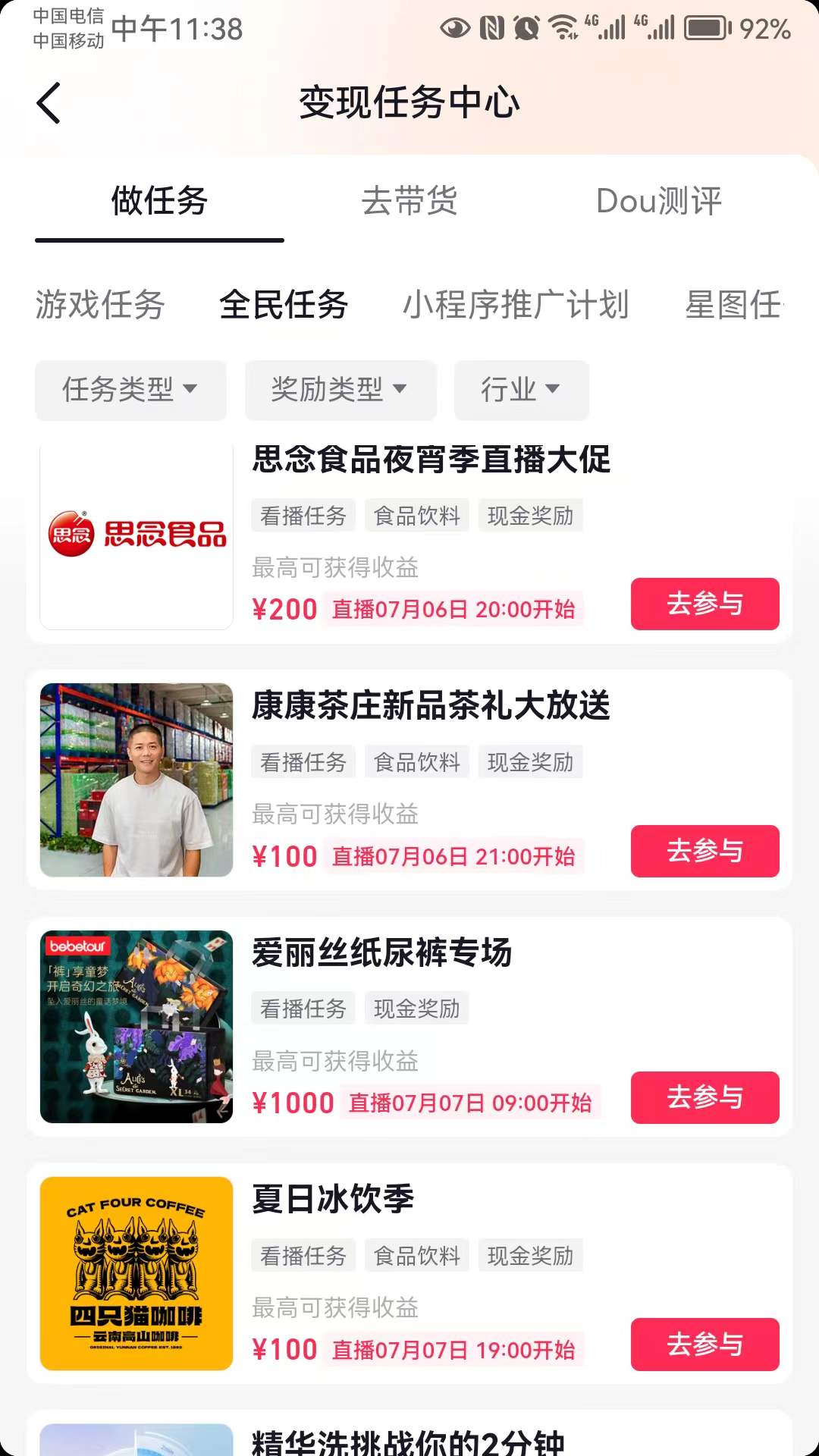This screenshot has width=819, height=1456.
Task: Tap the back arrow to exit task center
Action: tap(49, 104)
